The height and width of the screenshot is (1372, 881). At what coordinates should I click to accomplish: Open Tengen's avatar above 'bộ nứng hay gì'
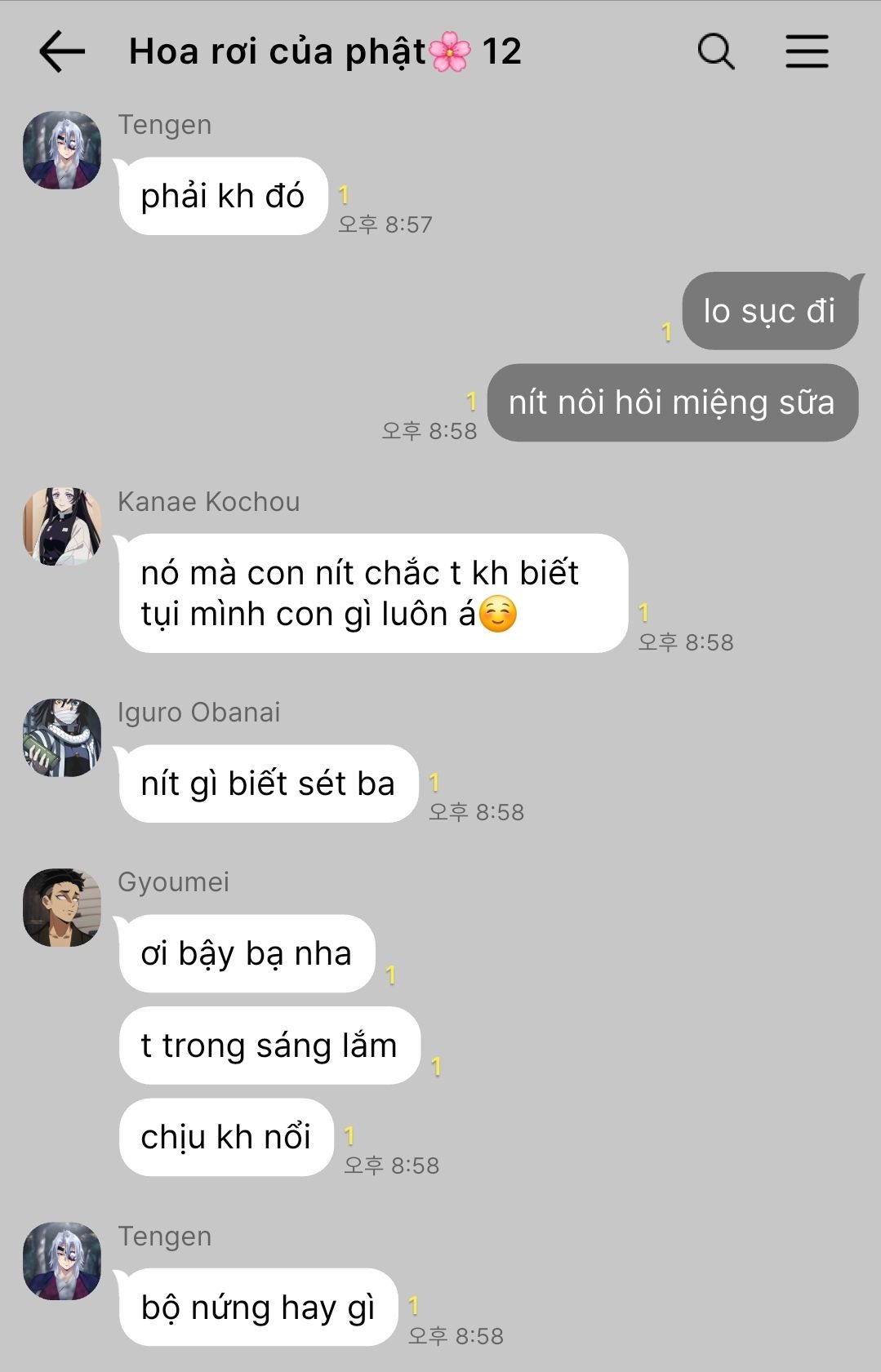[62, 1261]
